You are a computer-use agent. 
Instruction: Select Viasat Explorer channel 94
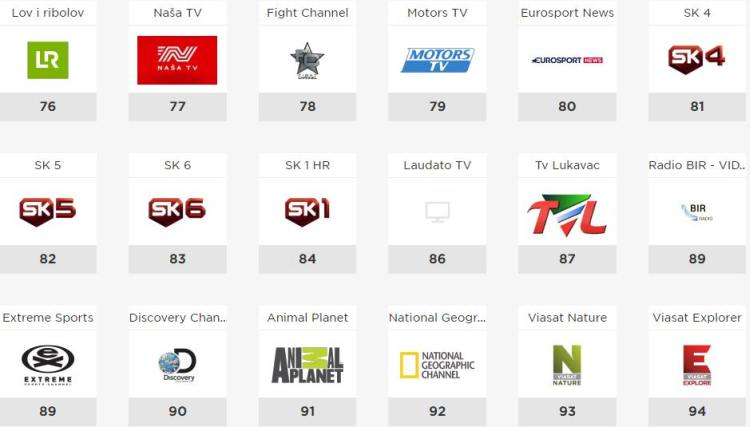[697, 365]
